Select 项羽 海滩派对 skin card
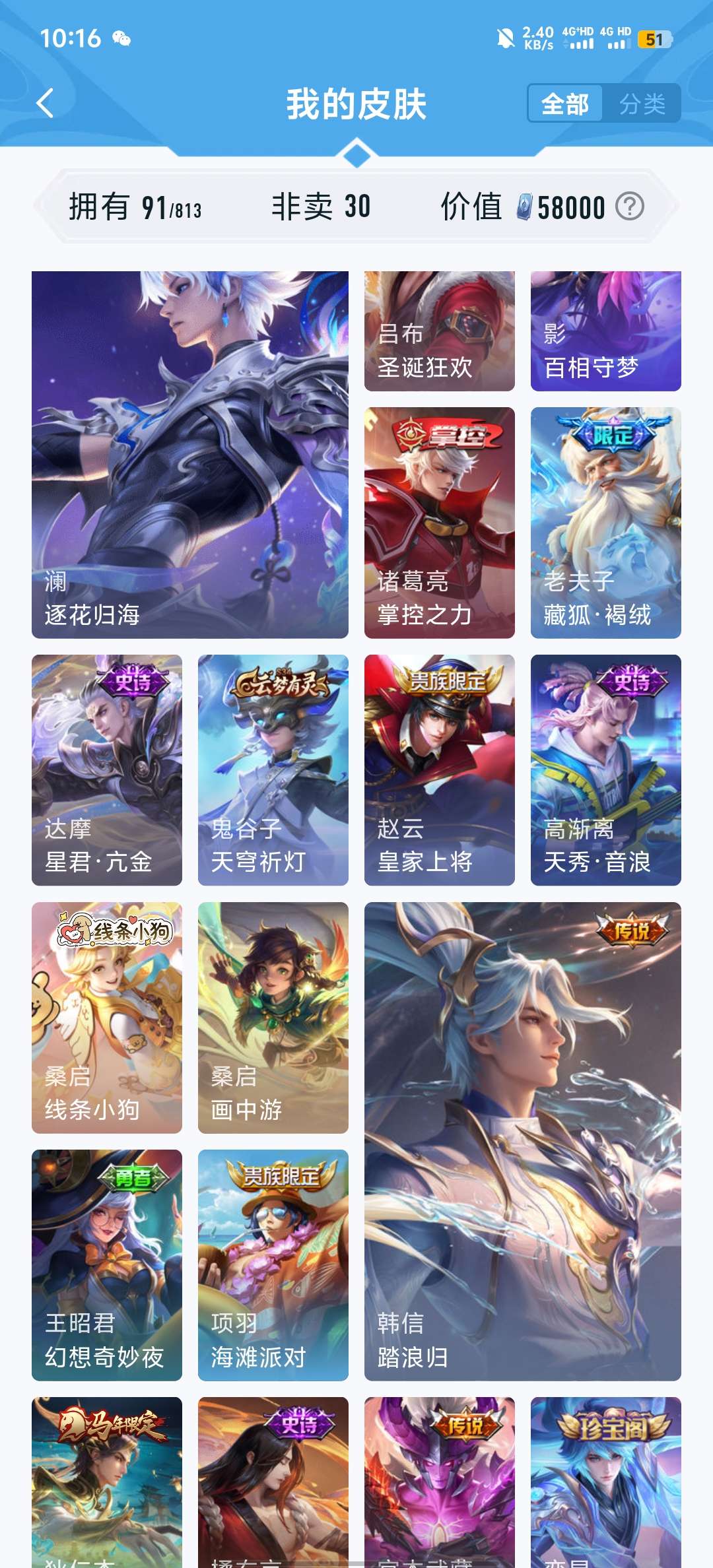Image resolution: width=713 pixels, height=1568 pixels. coord(273,1265)
